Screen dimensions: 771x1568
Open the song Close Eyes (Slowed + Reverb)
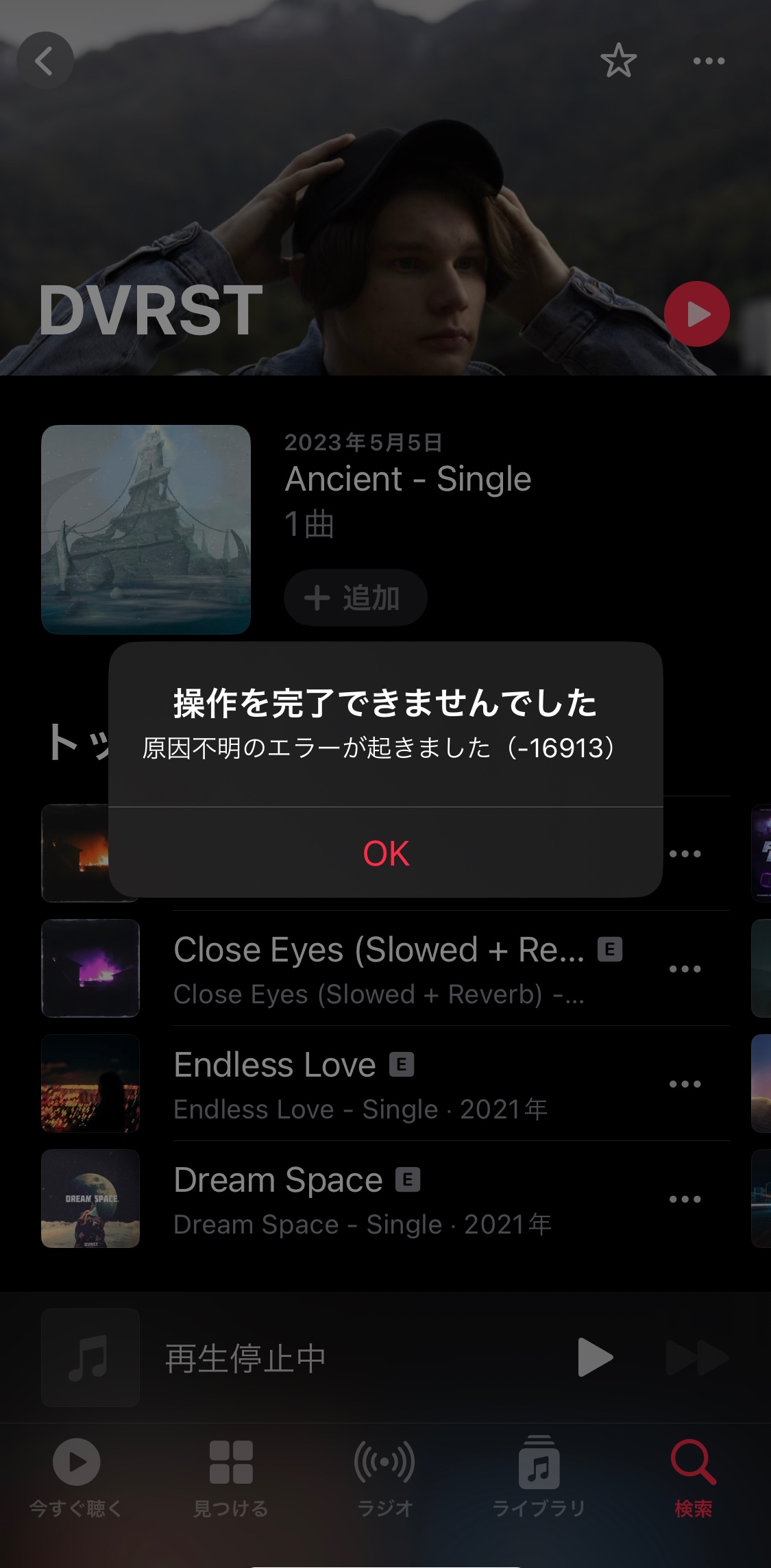pyautogui.click(x=378, y=968)
